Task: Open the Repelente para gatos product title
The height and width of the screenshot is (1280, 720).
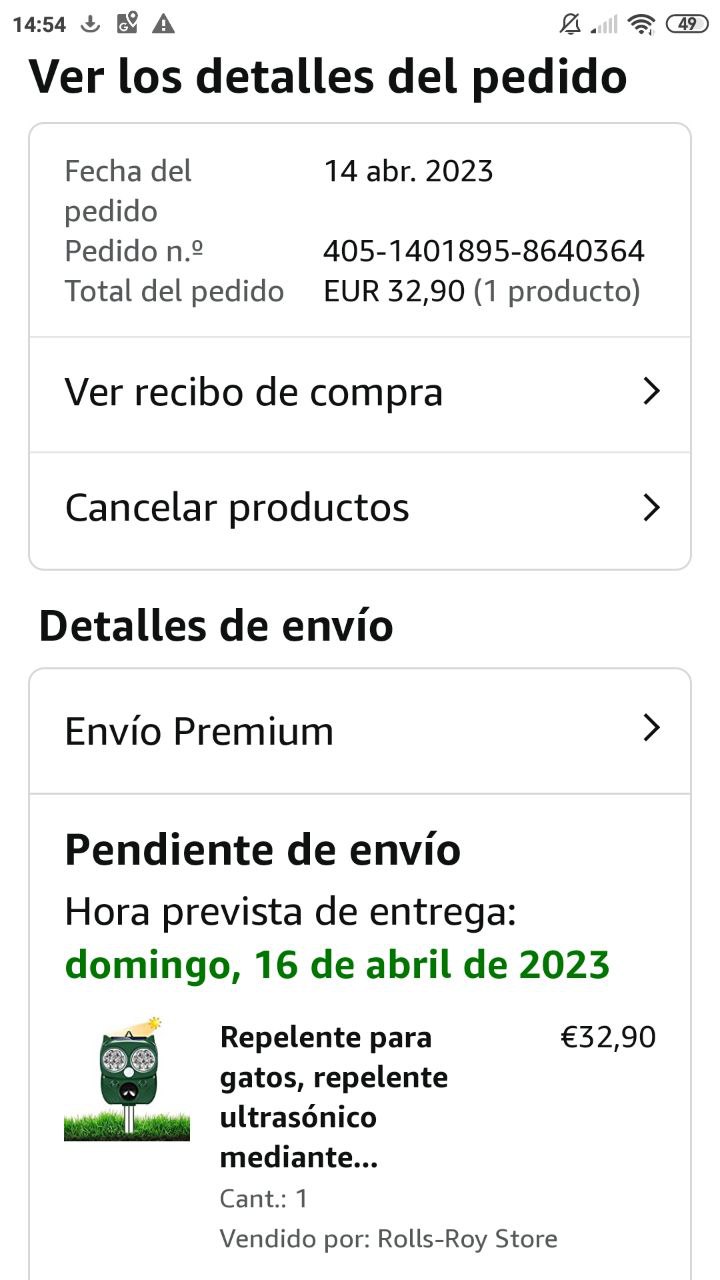Action: [x=333, y=1097]
